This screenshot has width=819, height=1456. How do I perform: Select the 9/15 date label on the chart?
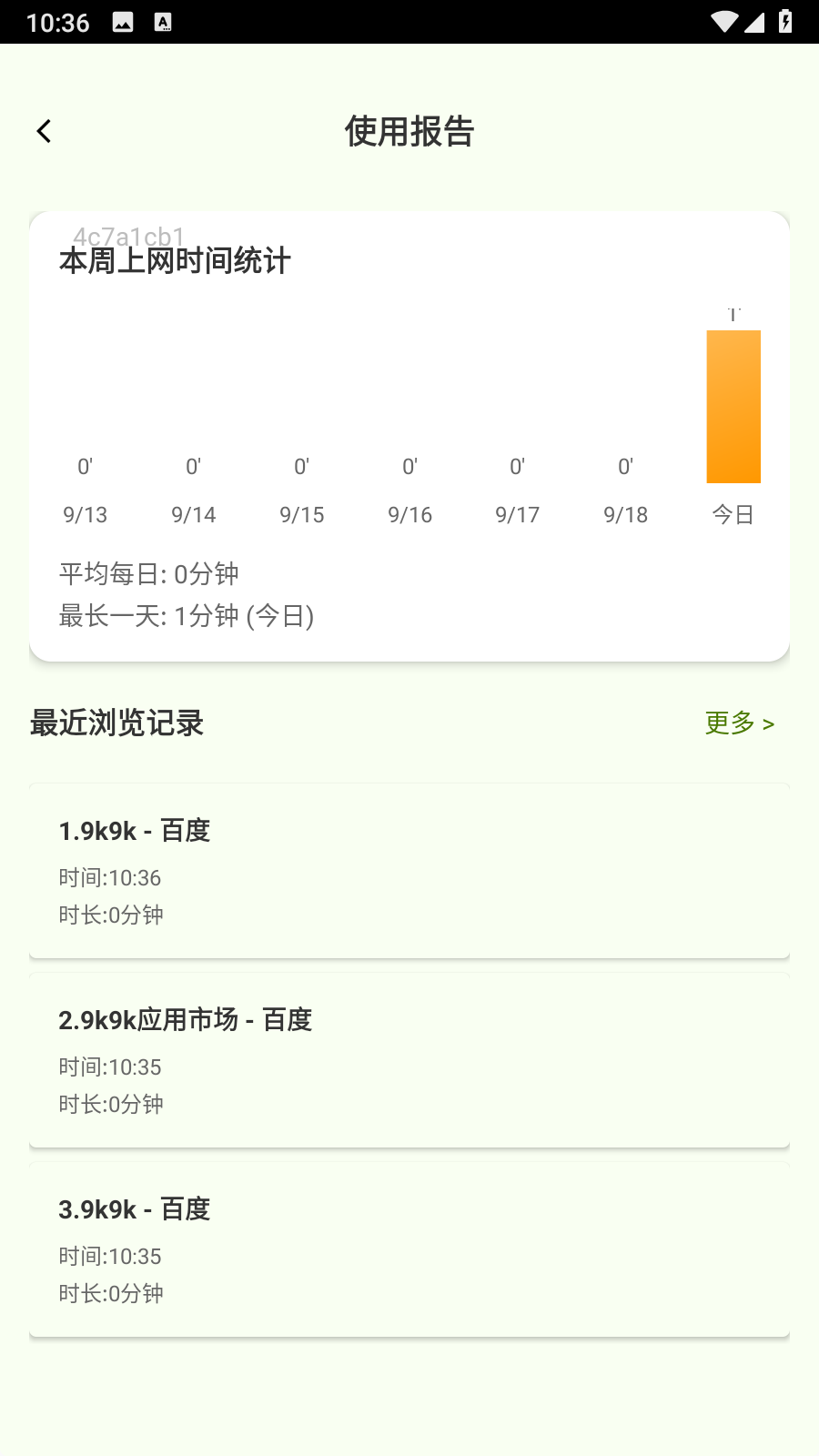click(x=301, y=514)
